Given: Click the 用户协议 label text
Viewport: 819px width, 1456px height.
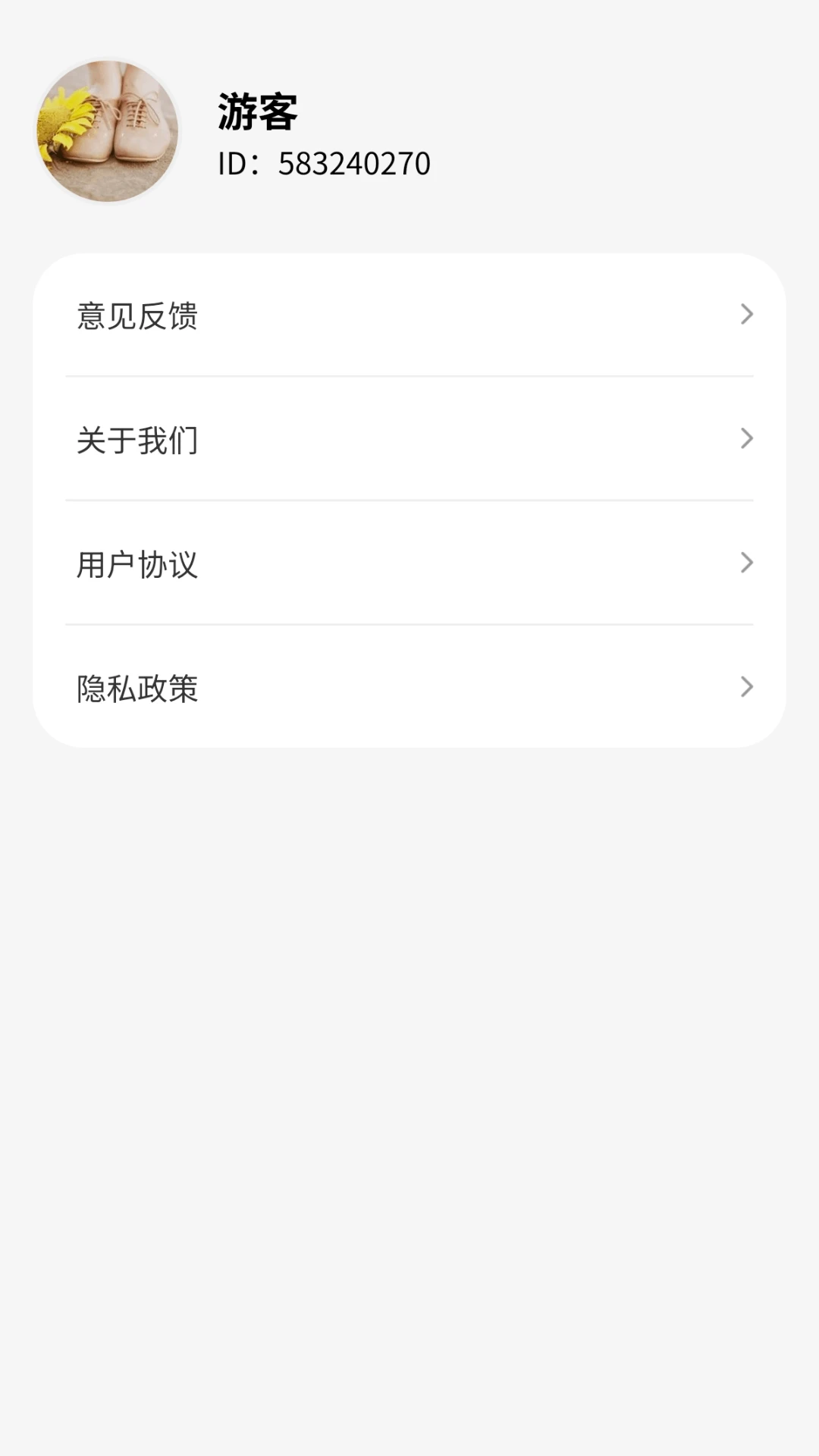Looking at the screenshot, I should 137,563.
